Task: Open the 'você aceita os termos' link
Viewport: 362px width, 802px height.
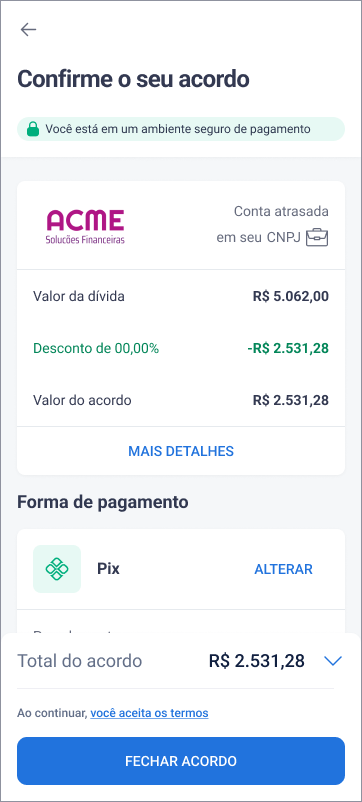Action: point(149,713)
